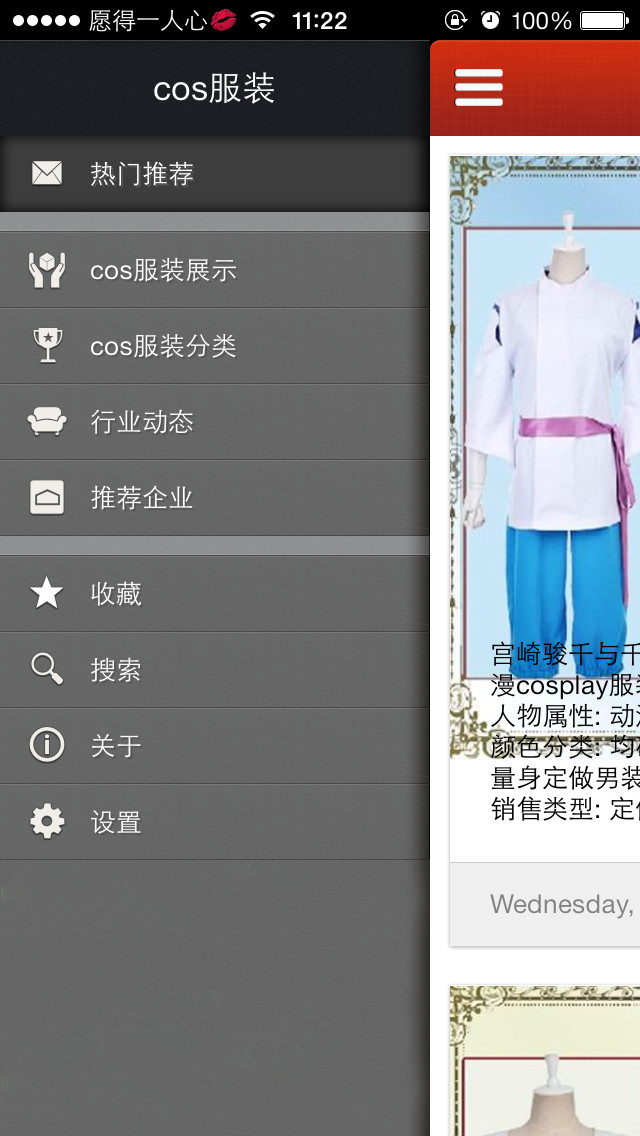Viewport: 640px width, 1136px height.
Task: Select 行业动态 menu item
Action: [x=215, y=422]
